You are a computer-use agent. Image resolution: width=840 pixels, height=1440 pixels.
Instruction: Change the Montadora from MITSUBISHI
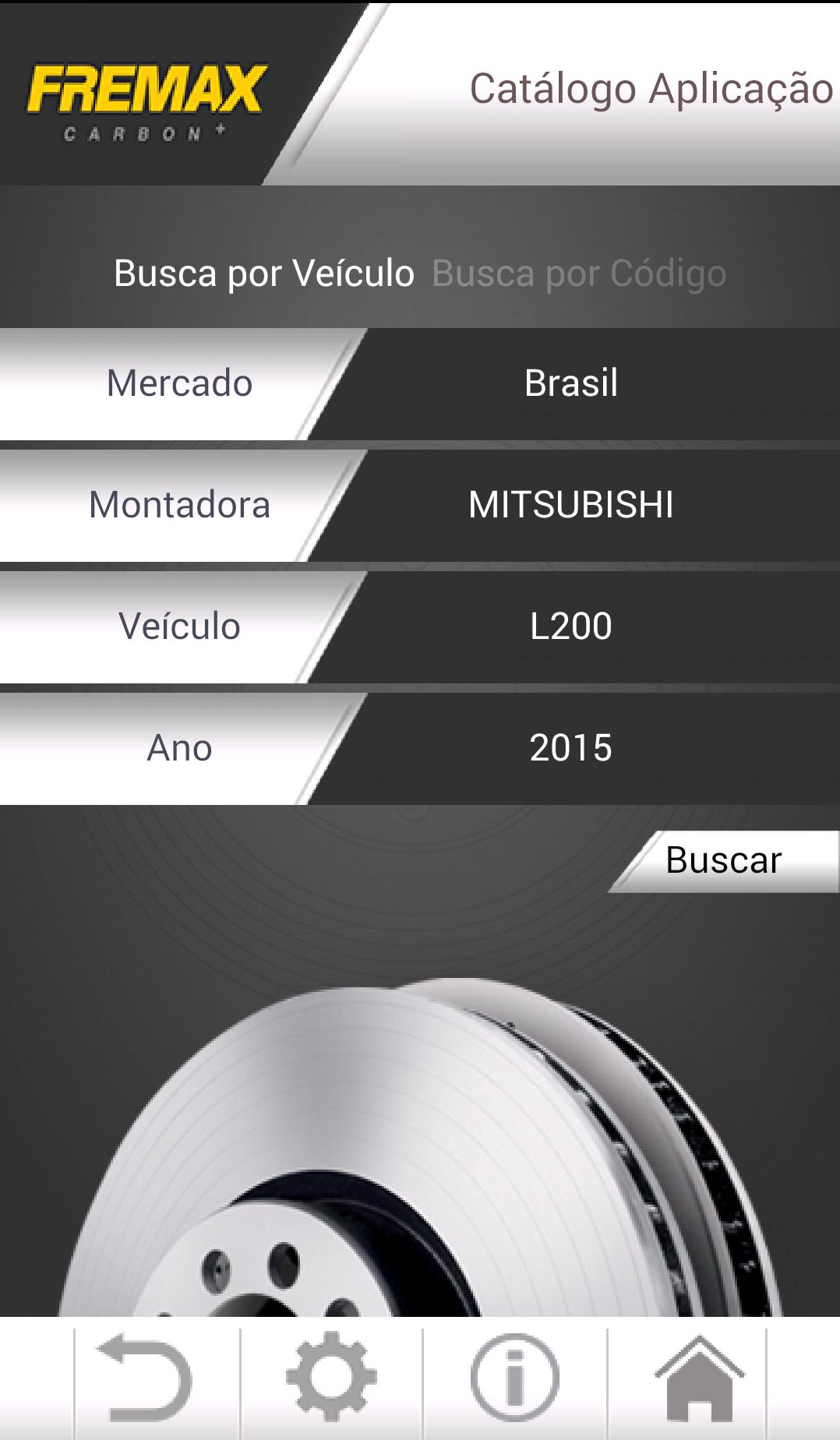[571, 505]
